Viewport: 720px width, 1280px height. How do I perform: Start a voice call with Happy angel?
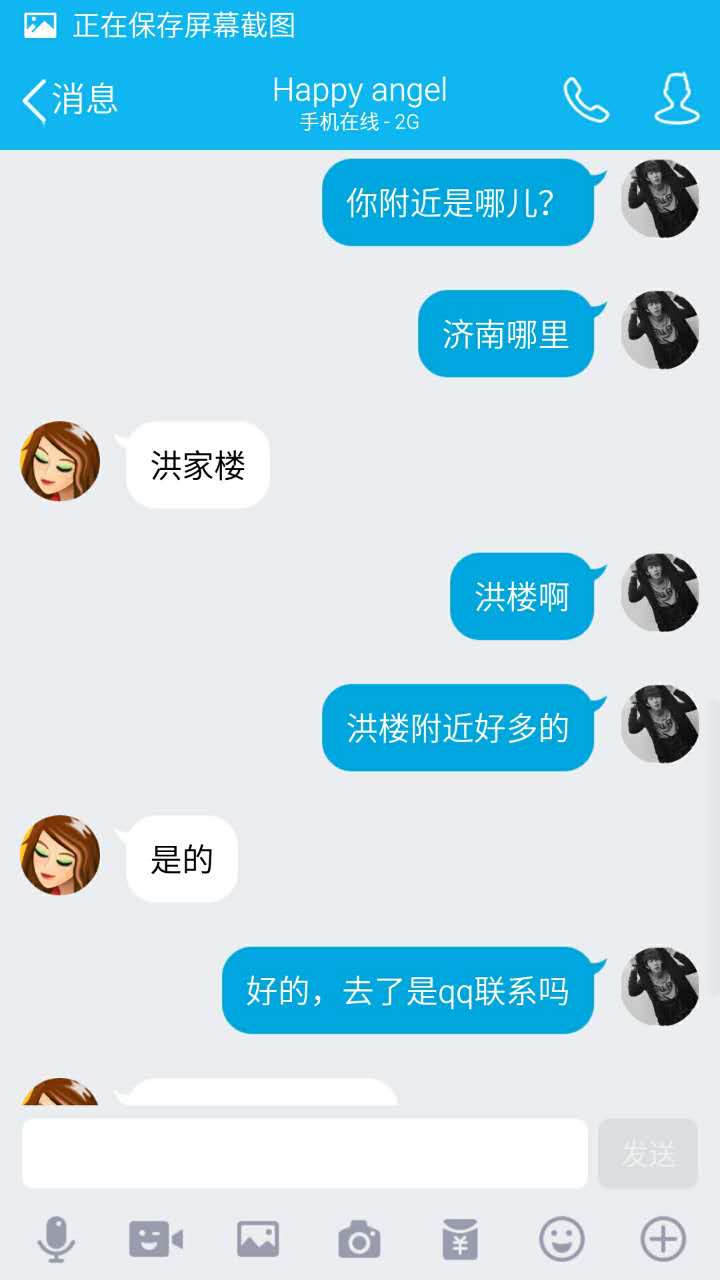pyautogui.click(x=586, y=99)
